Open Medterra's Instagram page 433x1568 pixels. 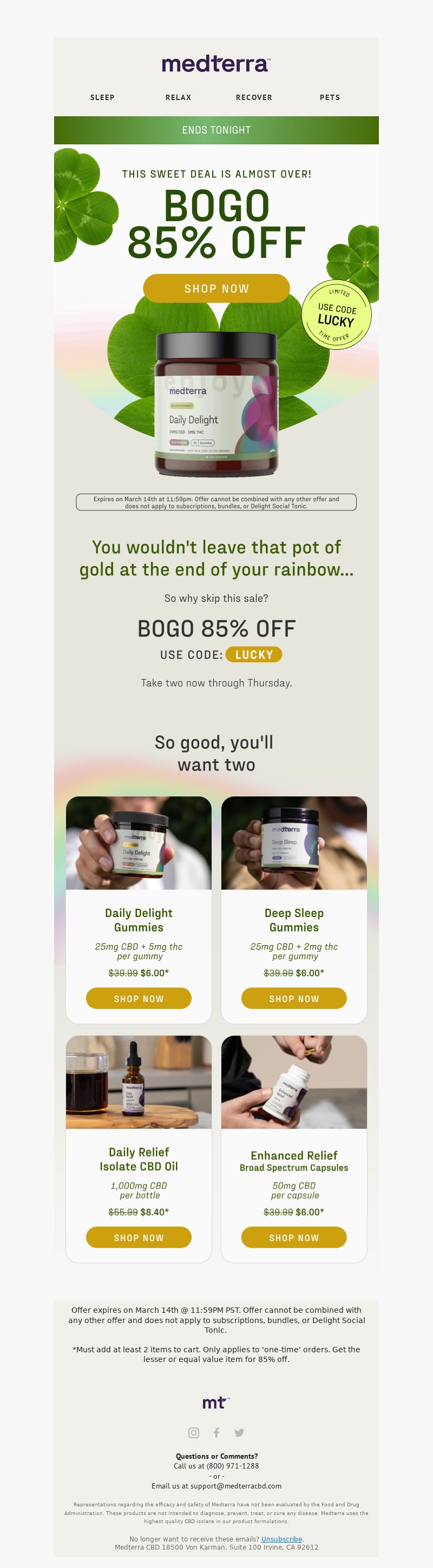pos(194,1433)
